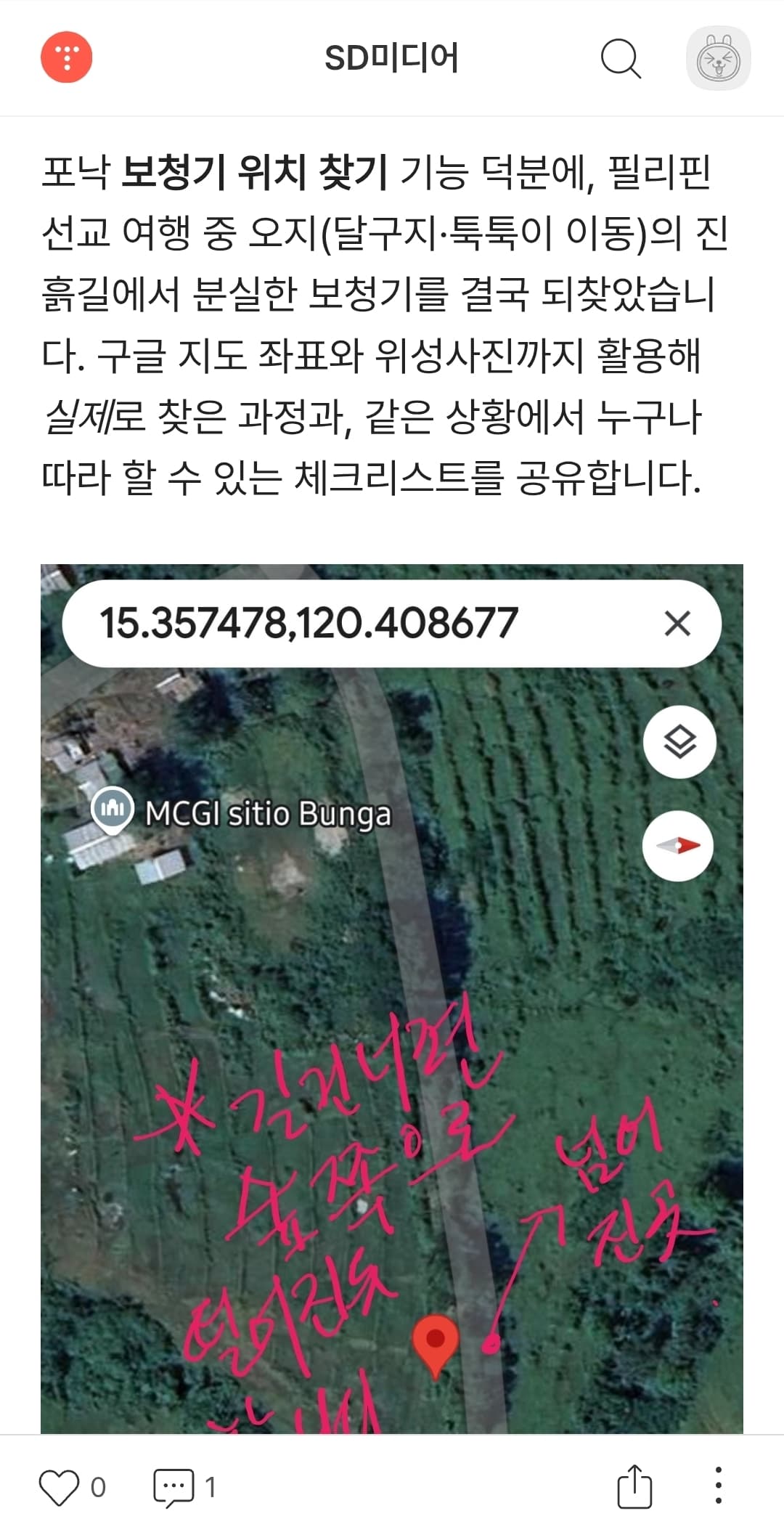The height and width of the screenshot is (1540, 784).
Task: Open the red Tistory menu button
Action: click(x=66, y=57)
